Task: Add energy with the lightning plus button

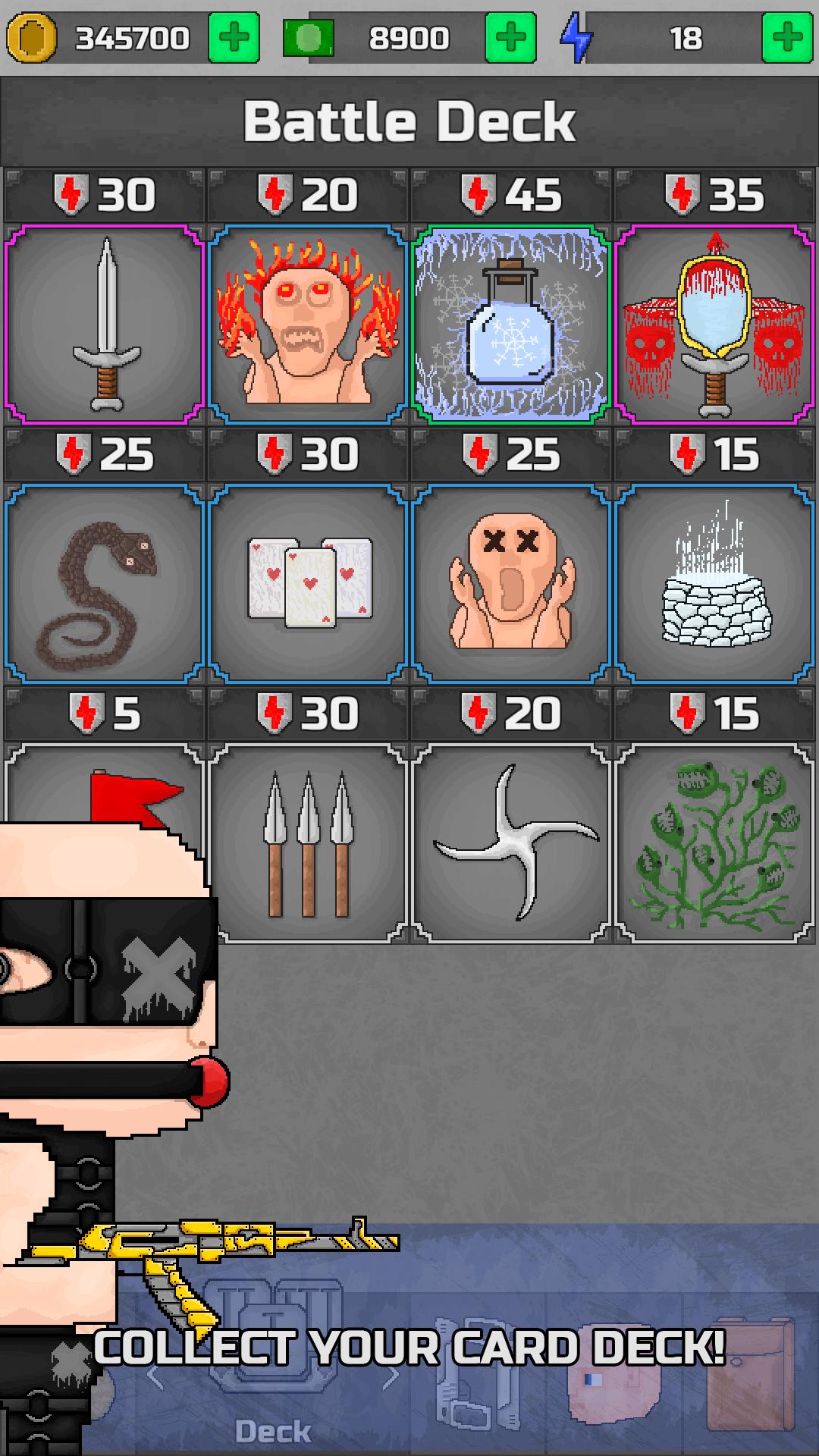Action: [787, 37]
